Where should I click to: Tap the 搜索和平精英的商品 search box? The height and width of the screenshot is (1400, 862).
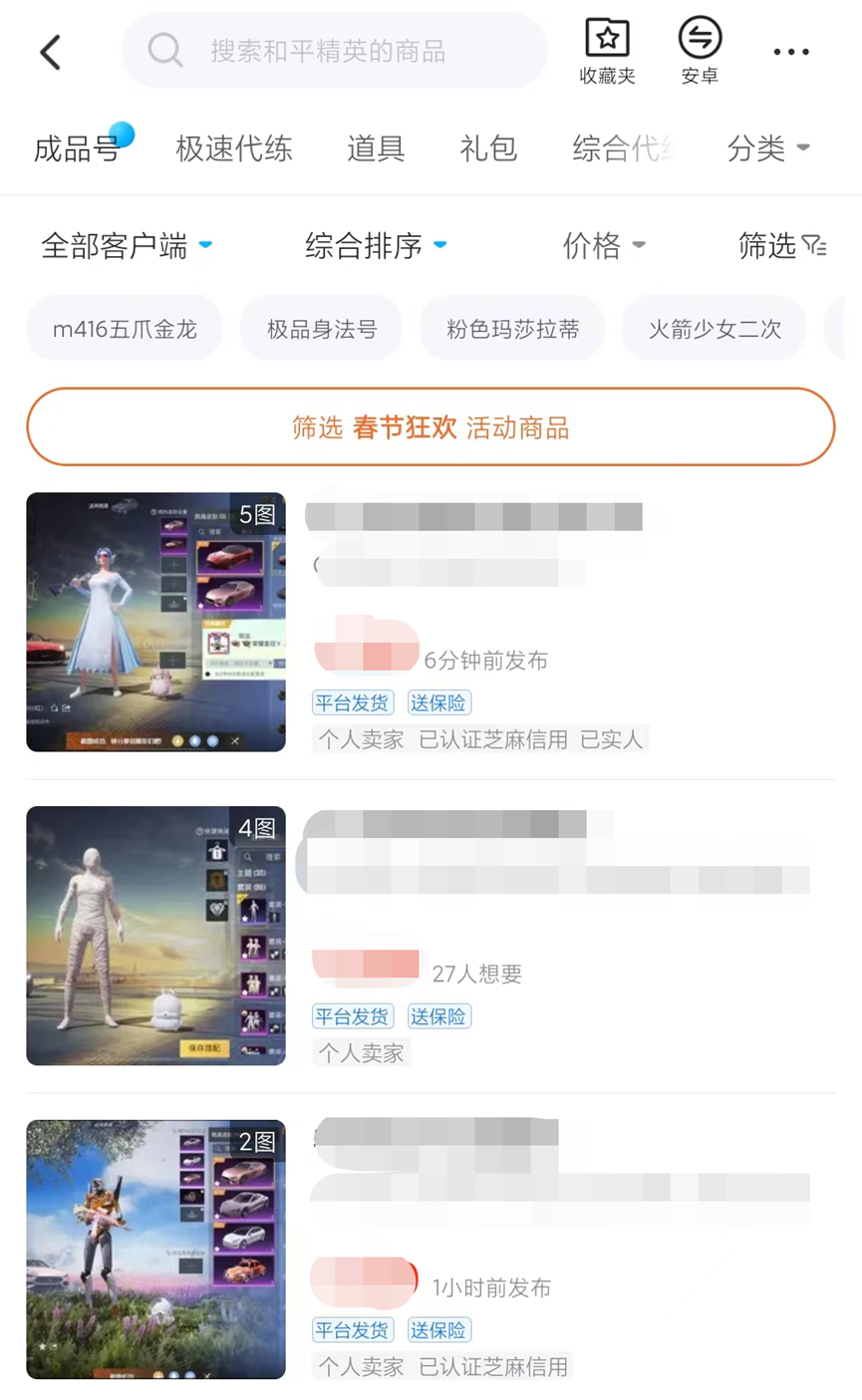(x=334, y=51)
